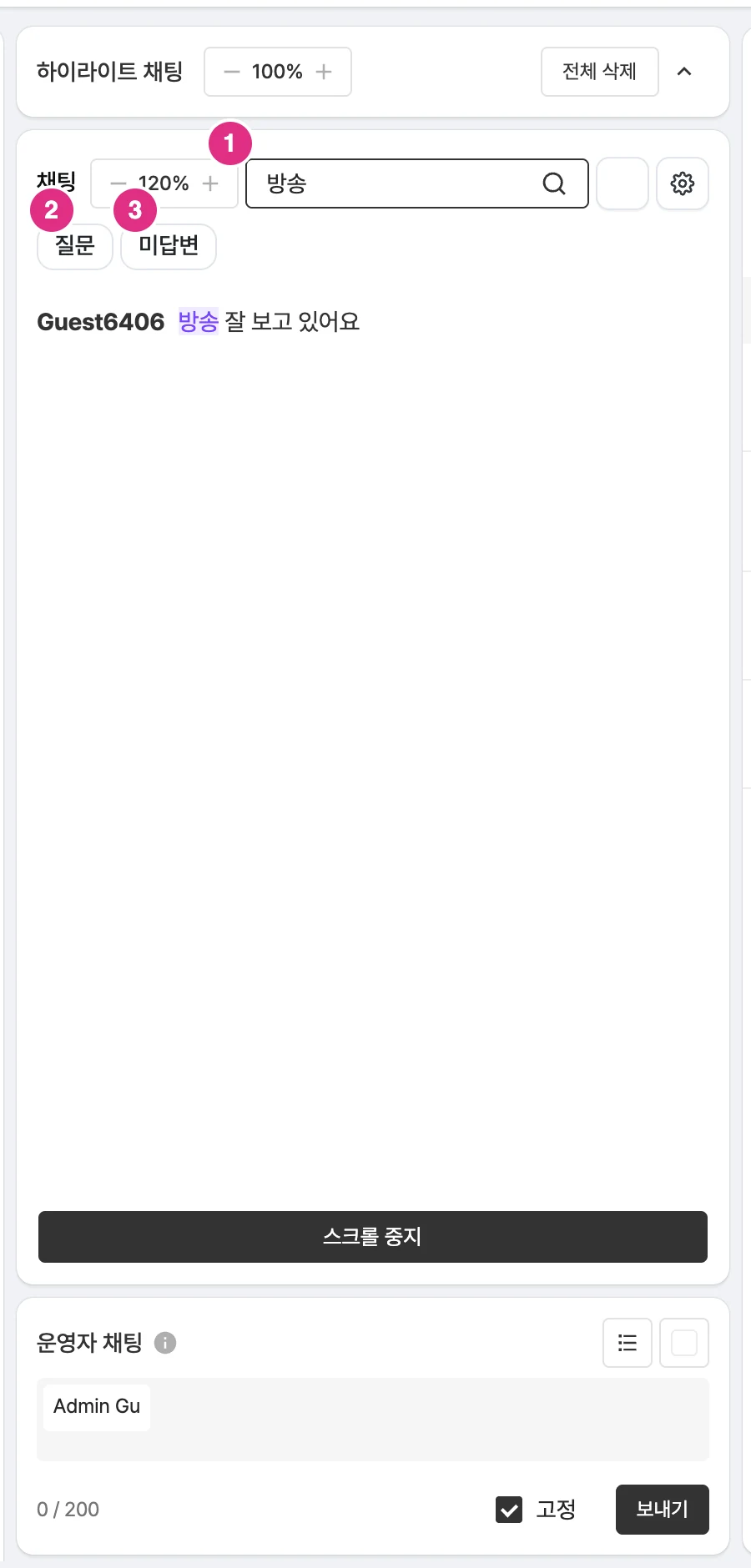Decrease chat zoom from 120%
Screen dimensions: 751x1568
click(118, 183)
